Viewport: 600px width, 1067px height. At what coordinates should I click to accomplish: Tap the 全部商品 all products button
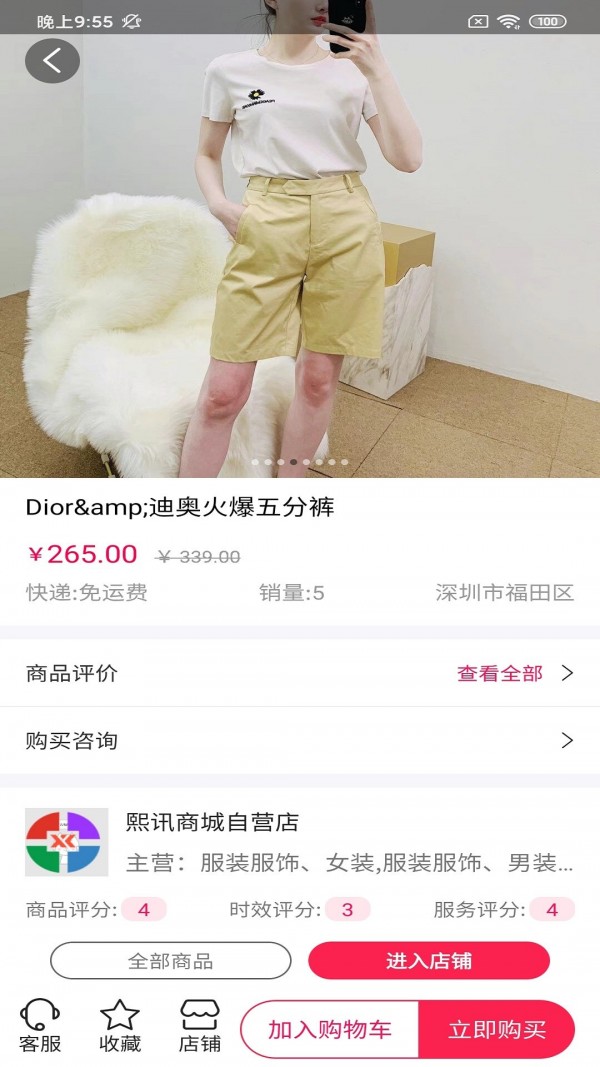[x=170, y=961]
